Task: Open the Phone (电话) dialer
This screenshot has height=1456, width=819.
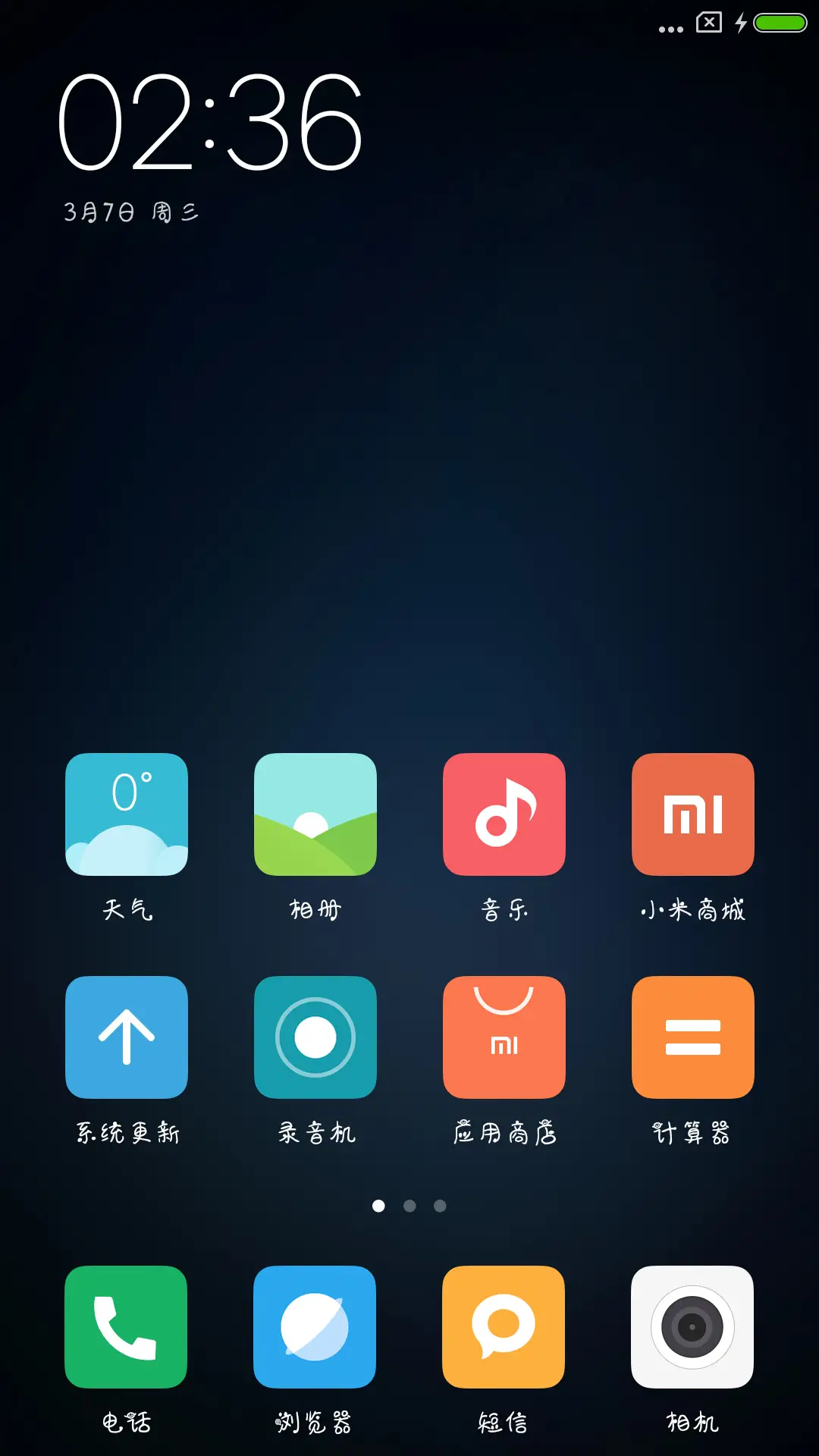Action: point(126,1327)
